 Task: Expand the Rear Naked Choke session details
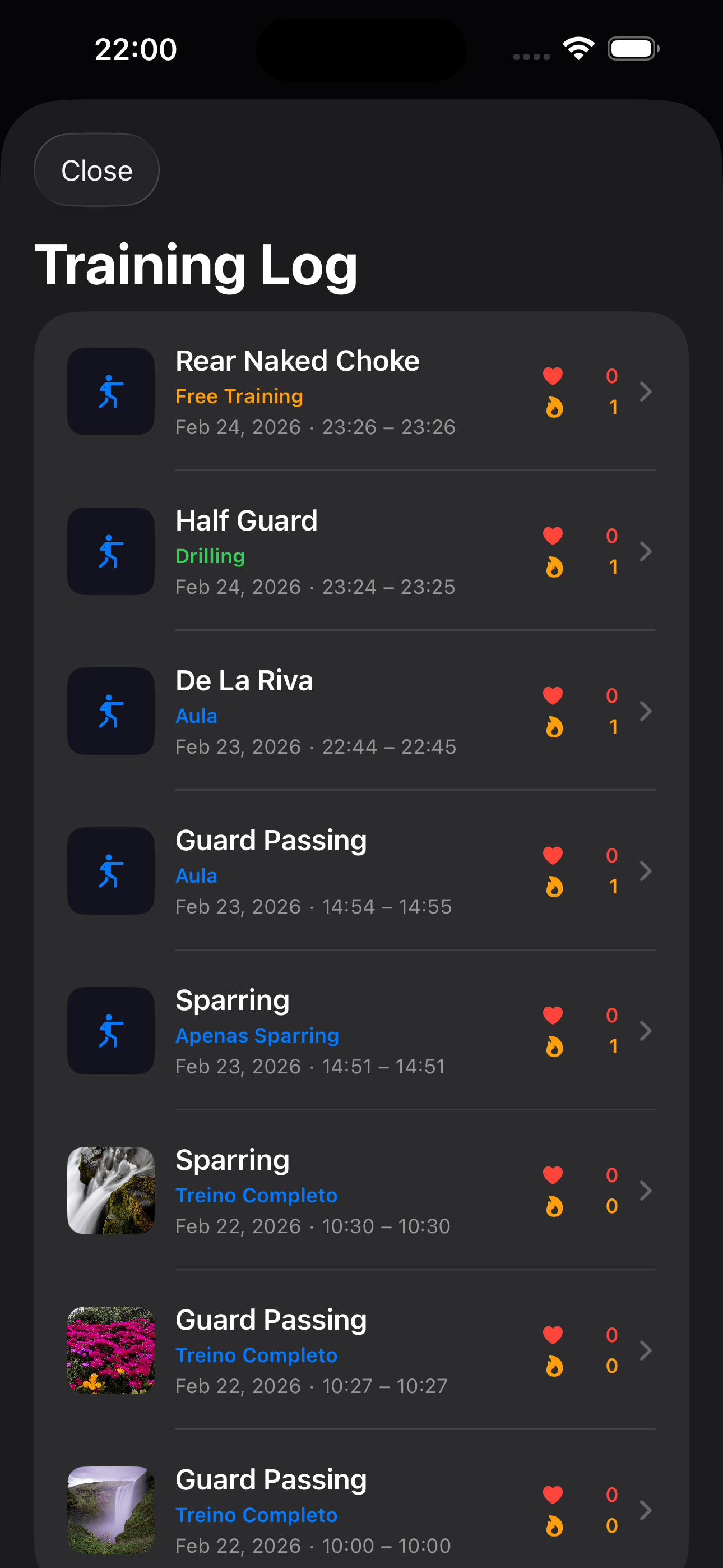(646, 392)
